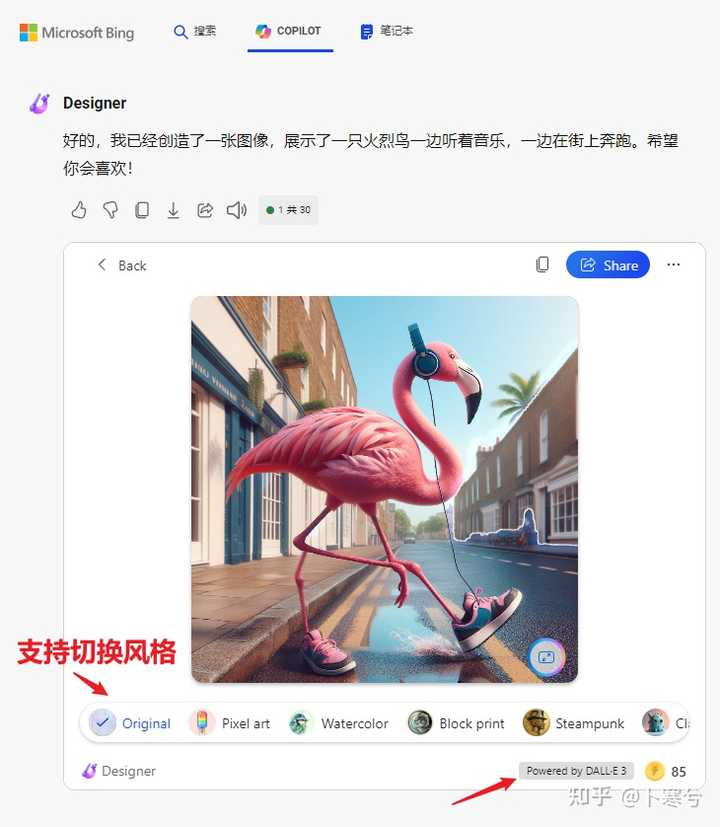Select the COPILOT tab
Viewport: 720px width, 827px height.
coord(289,32)
